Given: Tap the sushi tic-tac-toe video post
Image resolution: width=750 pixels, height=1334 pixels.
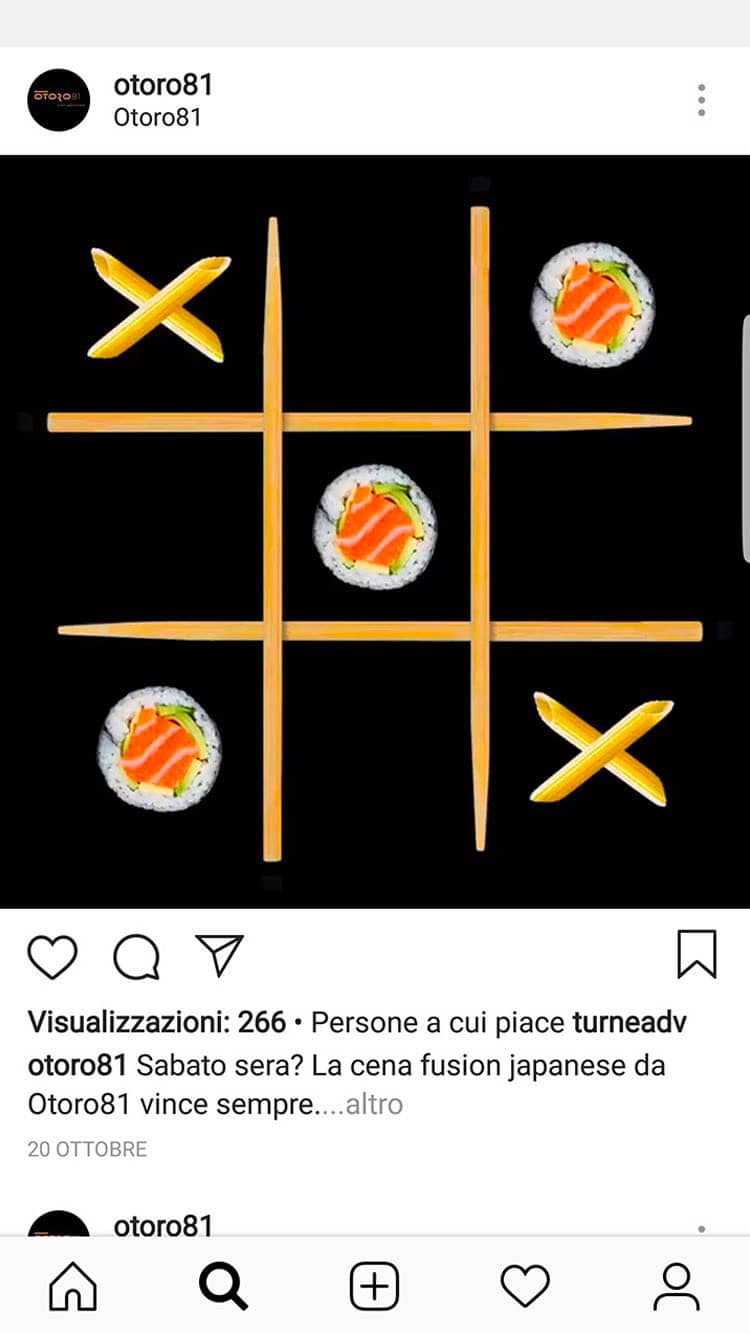Looking at the screenshot, I should pyautogui.click(x=375, y=532).
